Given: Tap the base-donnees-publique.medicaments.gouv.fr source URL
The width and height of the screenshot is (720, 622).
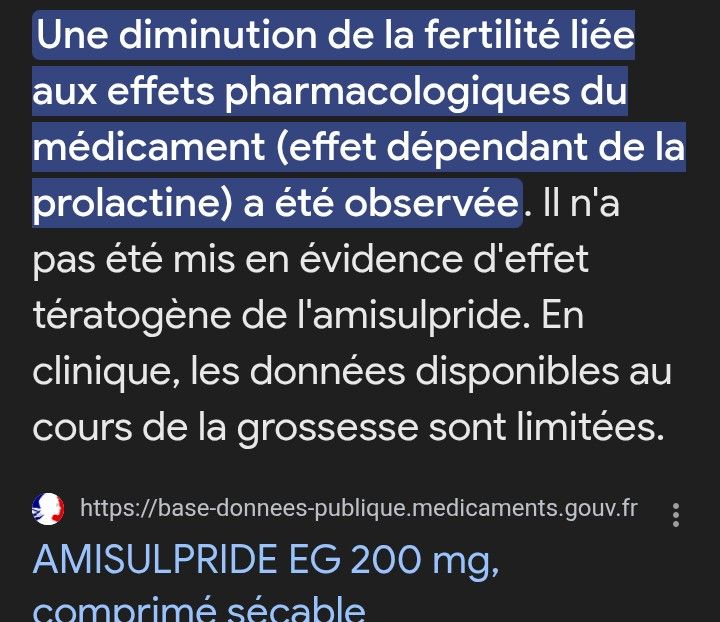Looking at the screenshot, I should click(358, 508).
